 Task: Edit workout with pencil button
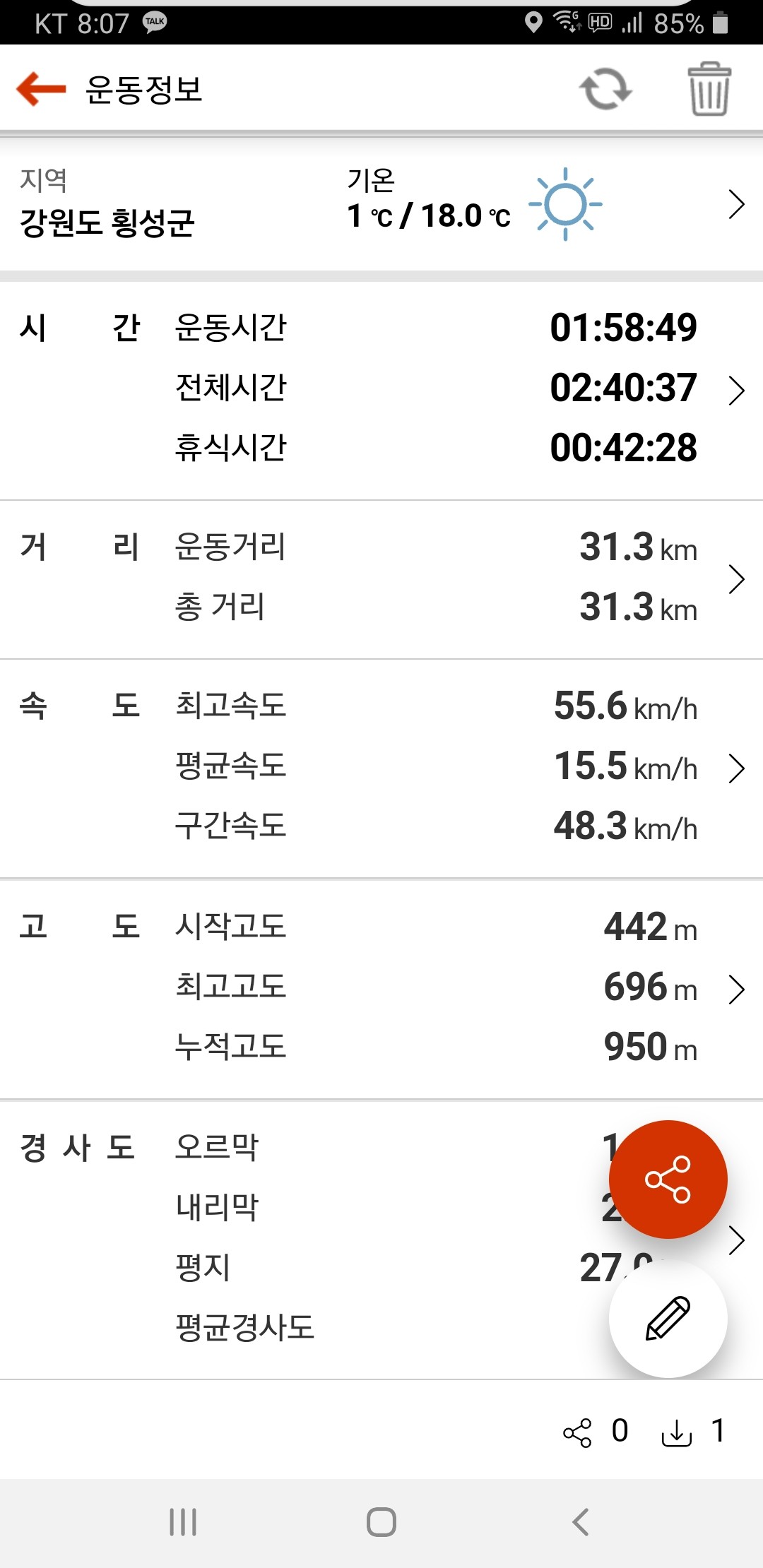(x=668, y=1317)
